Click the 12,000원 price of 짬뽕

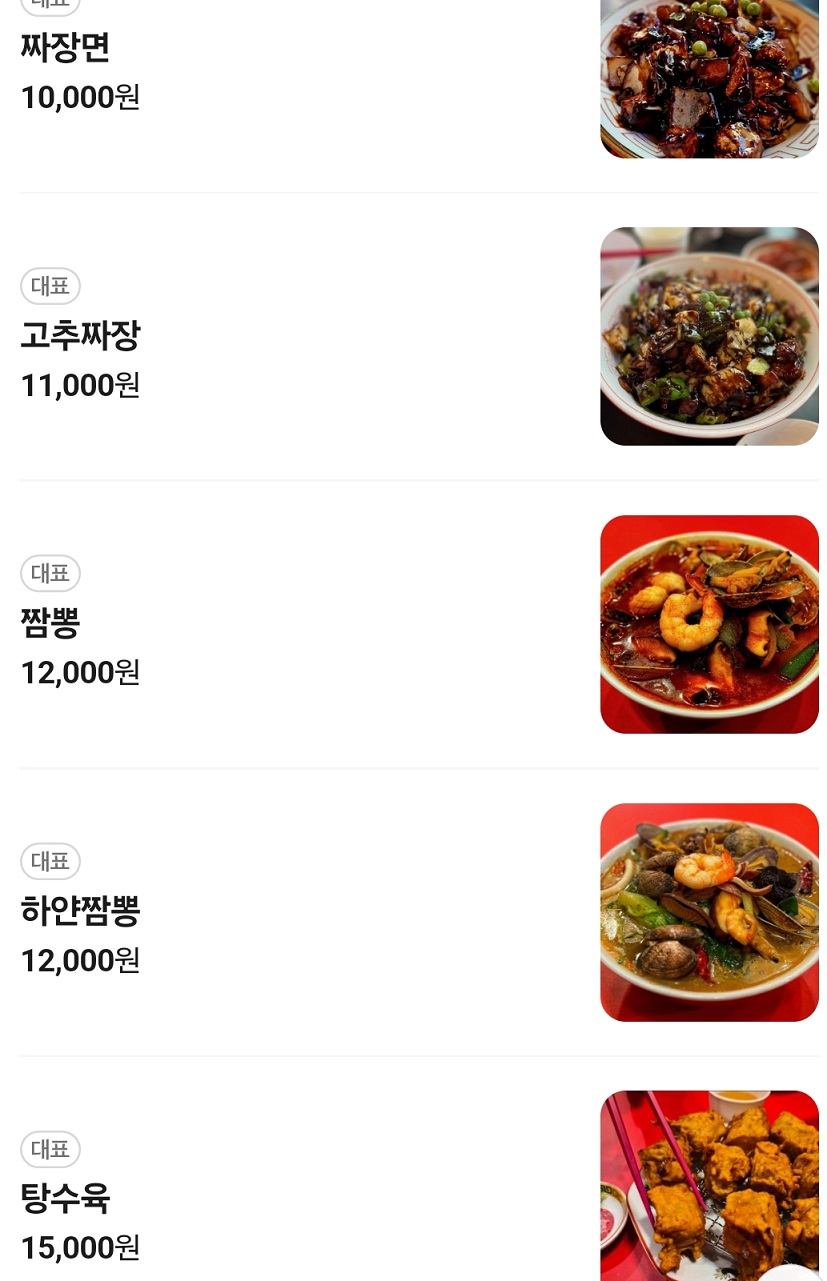(x=80, y=672)
